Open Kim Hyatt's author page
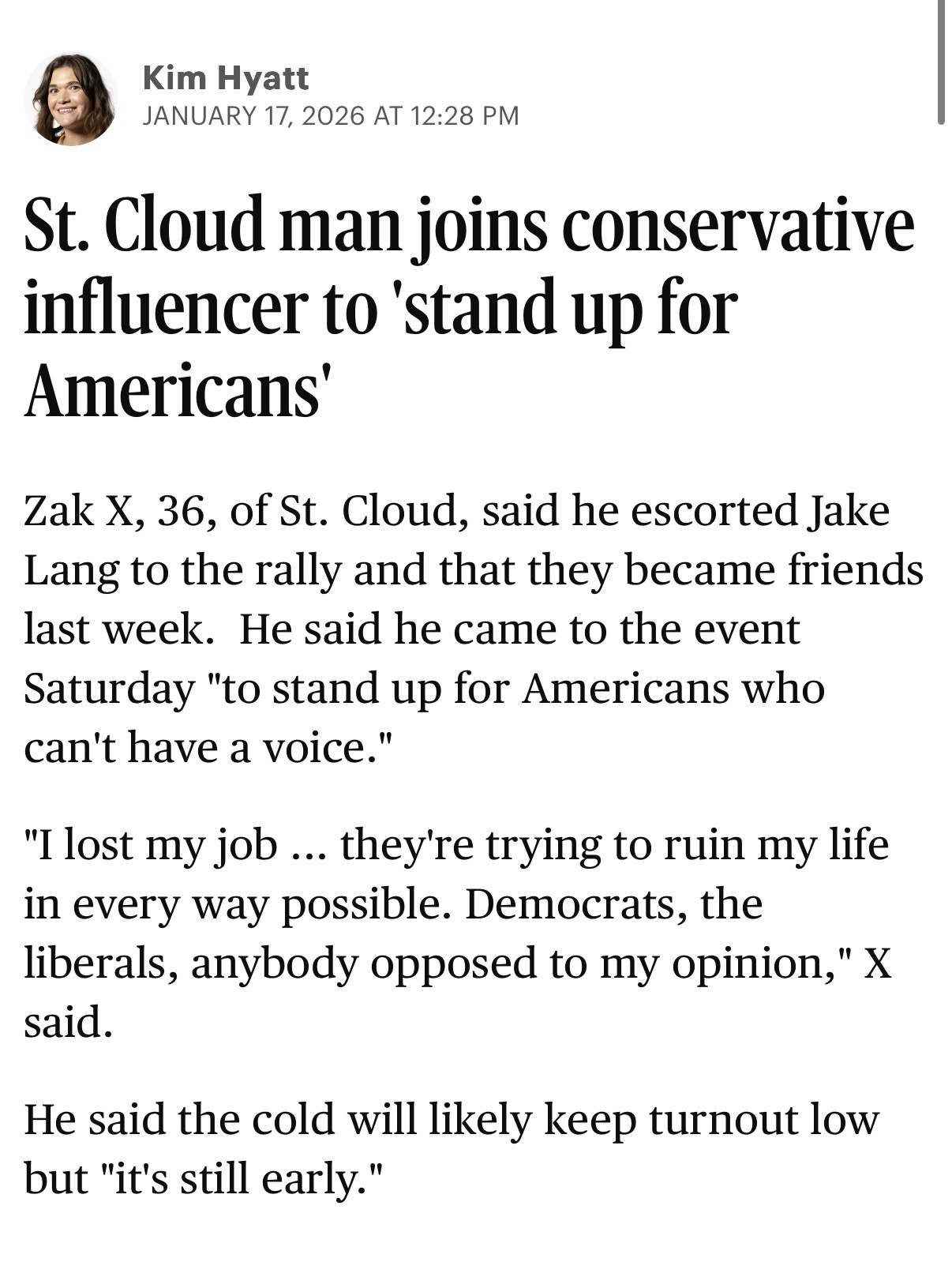Viewport: 952px width, 1262px height. click(226, 78)
